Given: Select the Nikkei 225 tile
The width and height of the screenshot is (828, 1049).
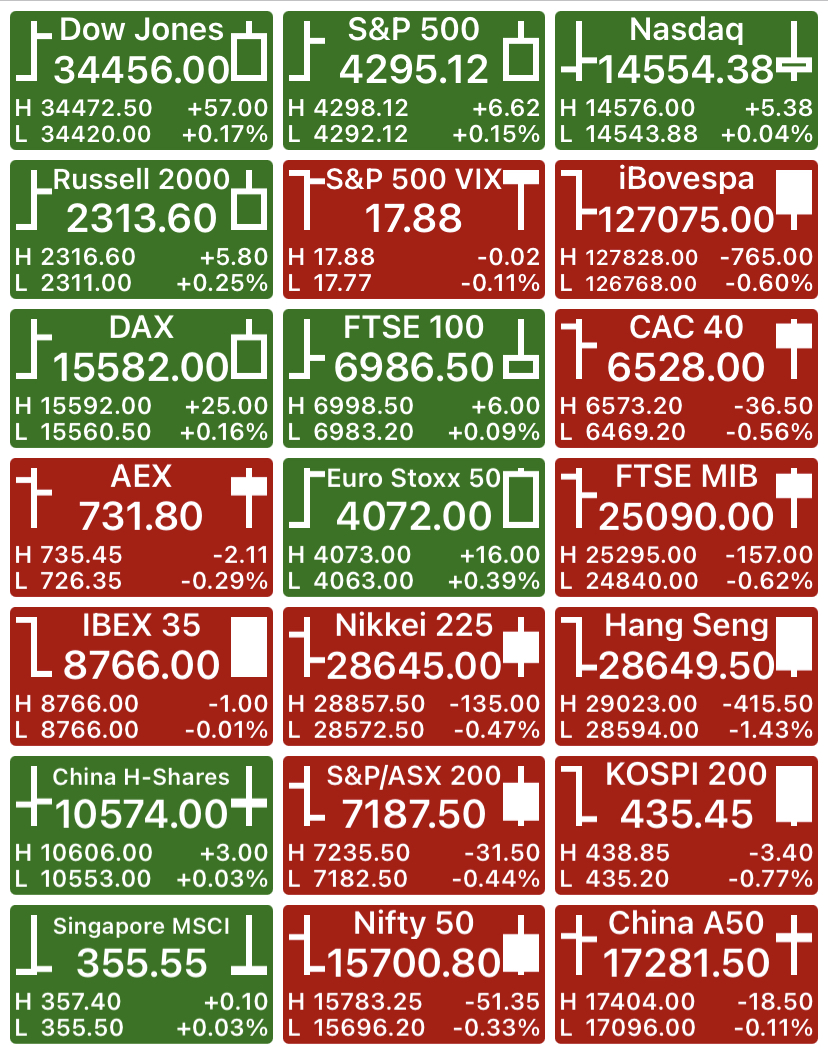Looking at the screenshot, I should (414, 676).
